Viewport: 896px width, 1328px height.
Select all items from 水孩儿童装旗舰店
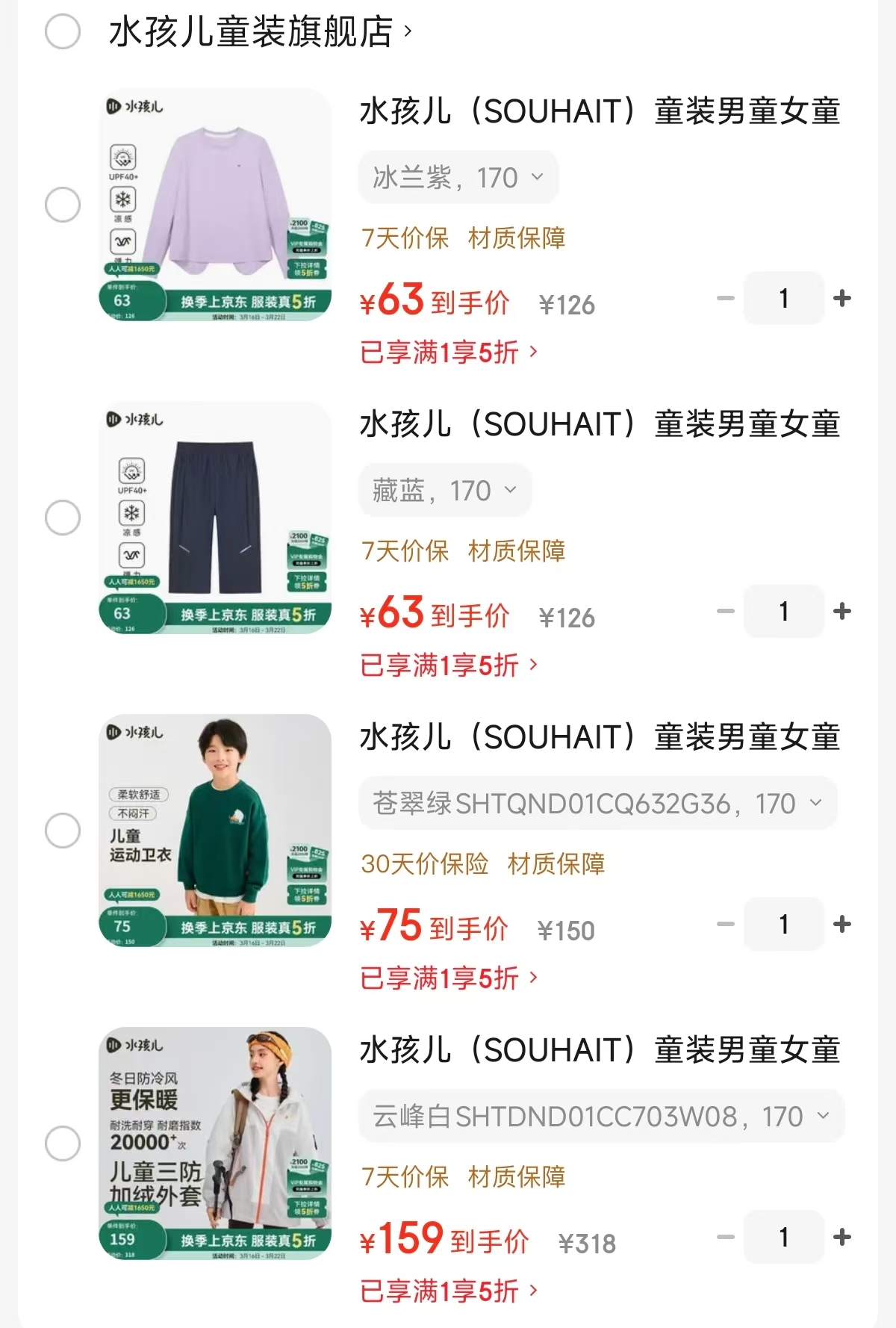tap(63, 32)
